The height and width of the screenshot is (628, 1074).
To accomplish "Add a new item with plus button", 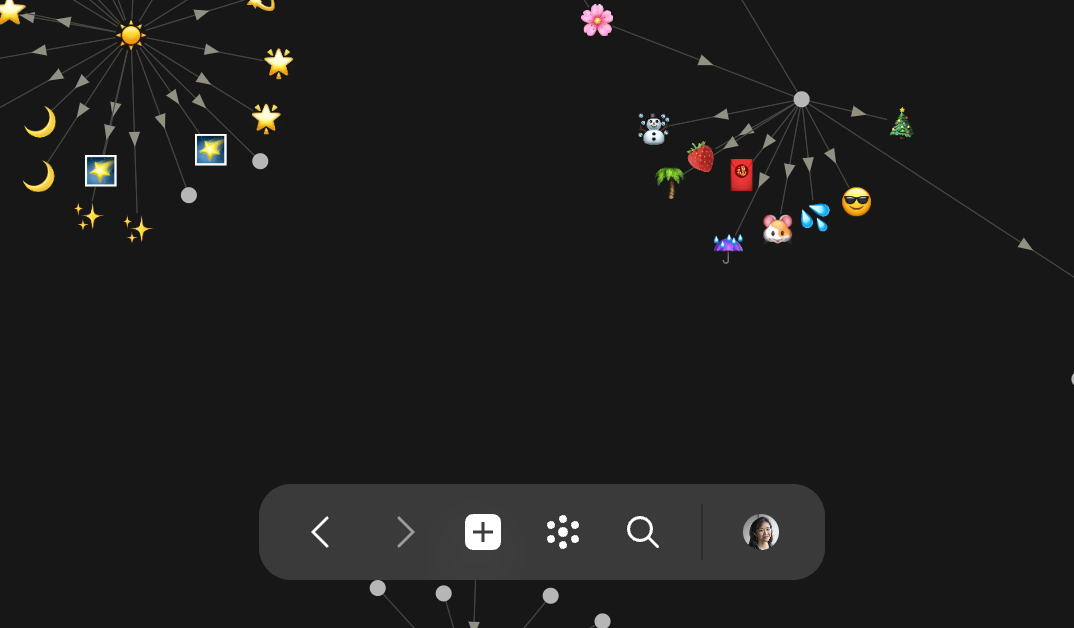I will tap(483, 532).
